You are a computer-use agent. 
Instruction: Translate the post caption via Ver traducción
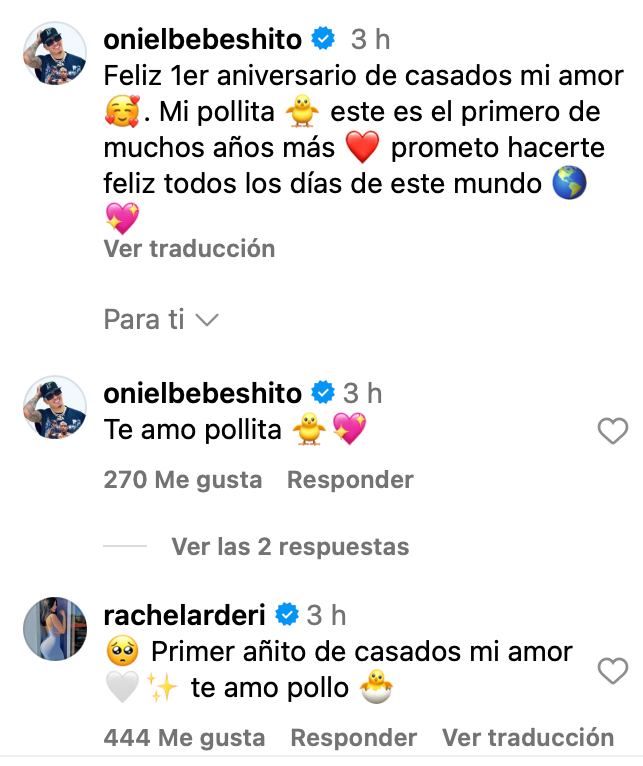pyautogui.click(x=189, y=248)
